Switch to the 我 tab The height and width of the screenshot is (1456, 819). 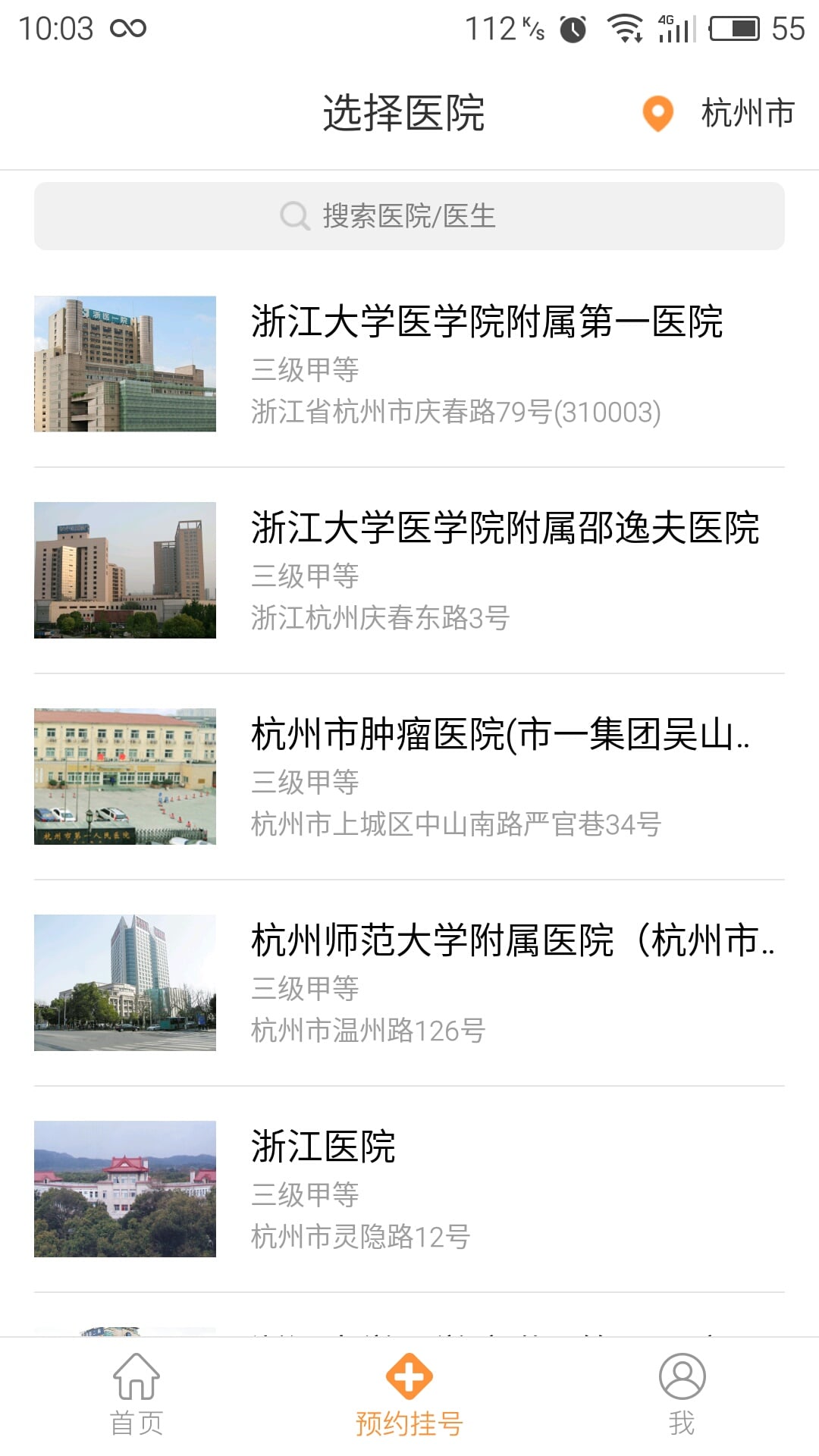click(x=682, y=1418)
